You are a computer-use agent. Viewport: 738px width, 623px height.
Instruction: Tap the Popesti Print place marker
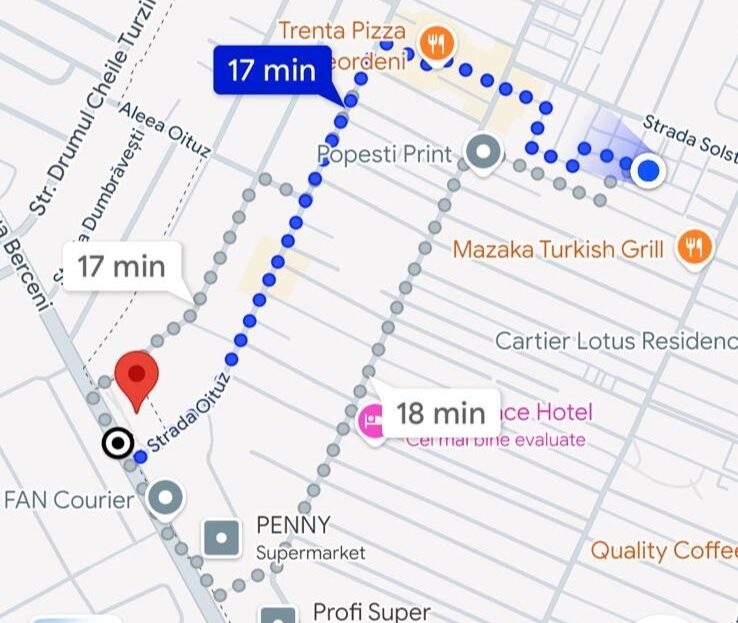tap(486, 154)
